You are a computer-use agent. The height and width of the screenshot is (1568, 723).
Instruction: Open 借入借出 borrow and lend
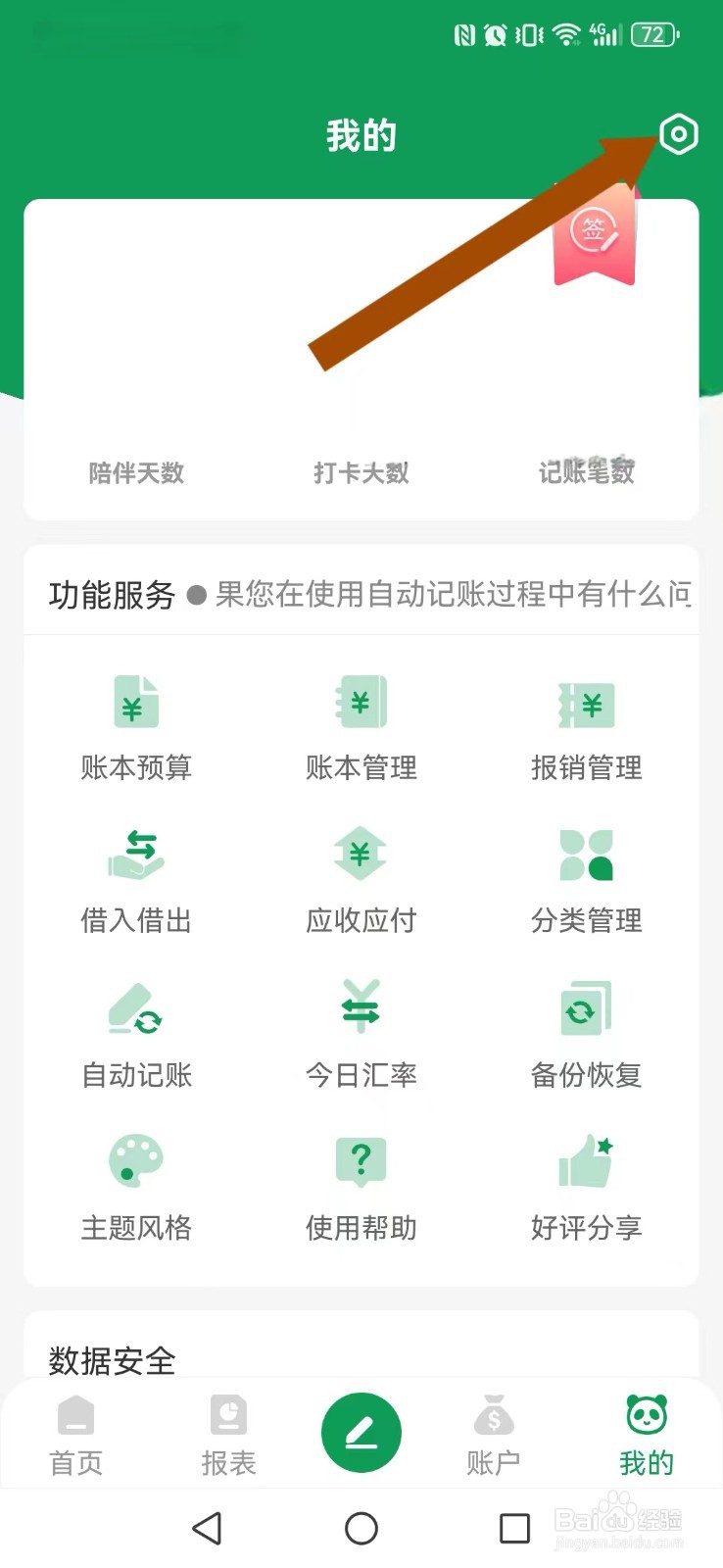(x=135, y=880)
